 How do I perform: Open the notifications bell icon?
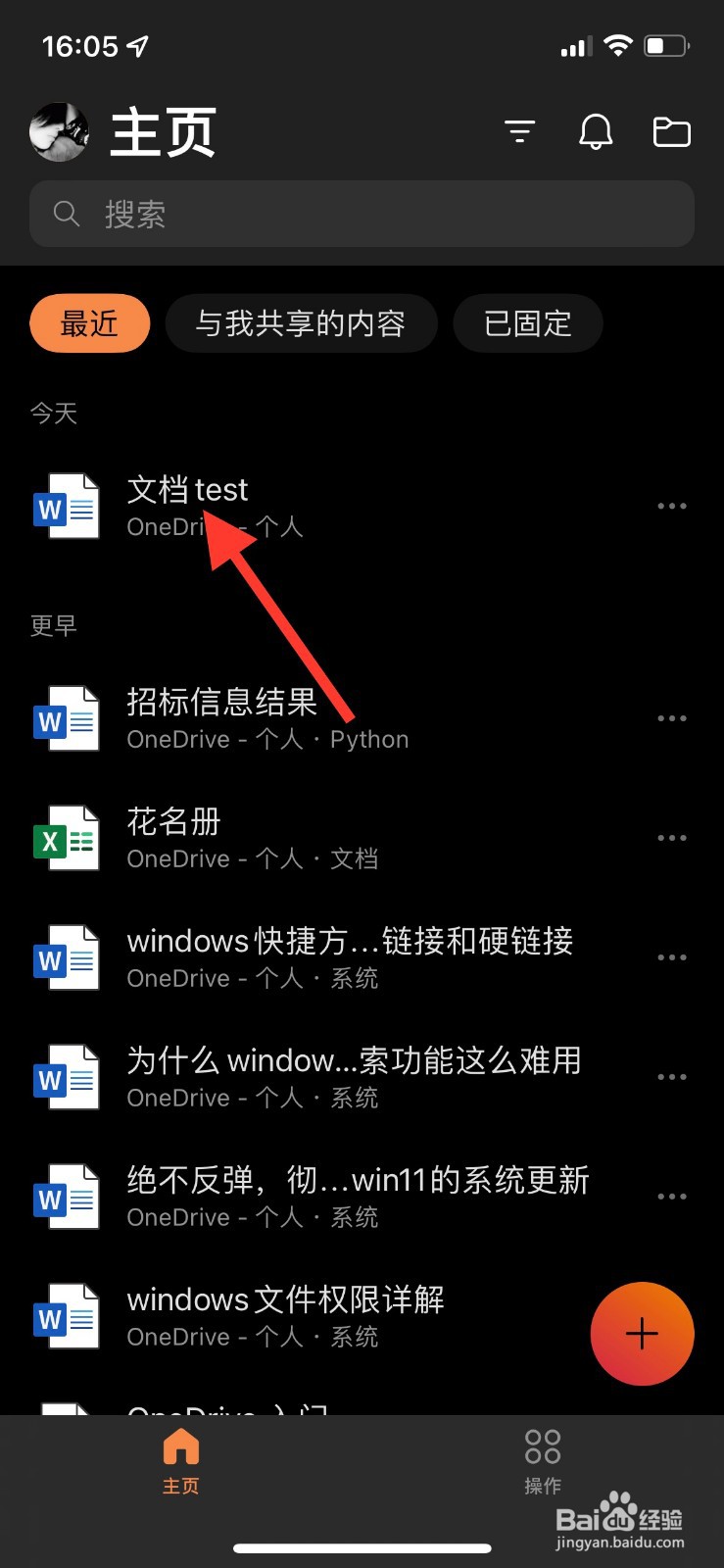[594, 131]
